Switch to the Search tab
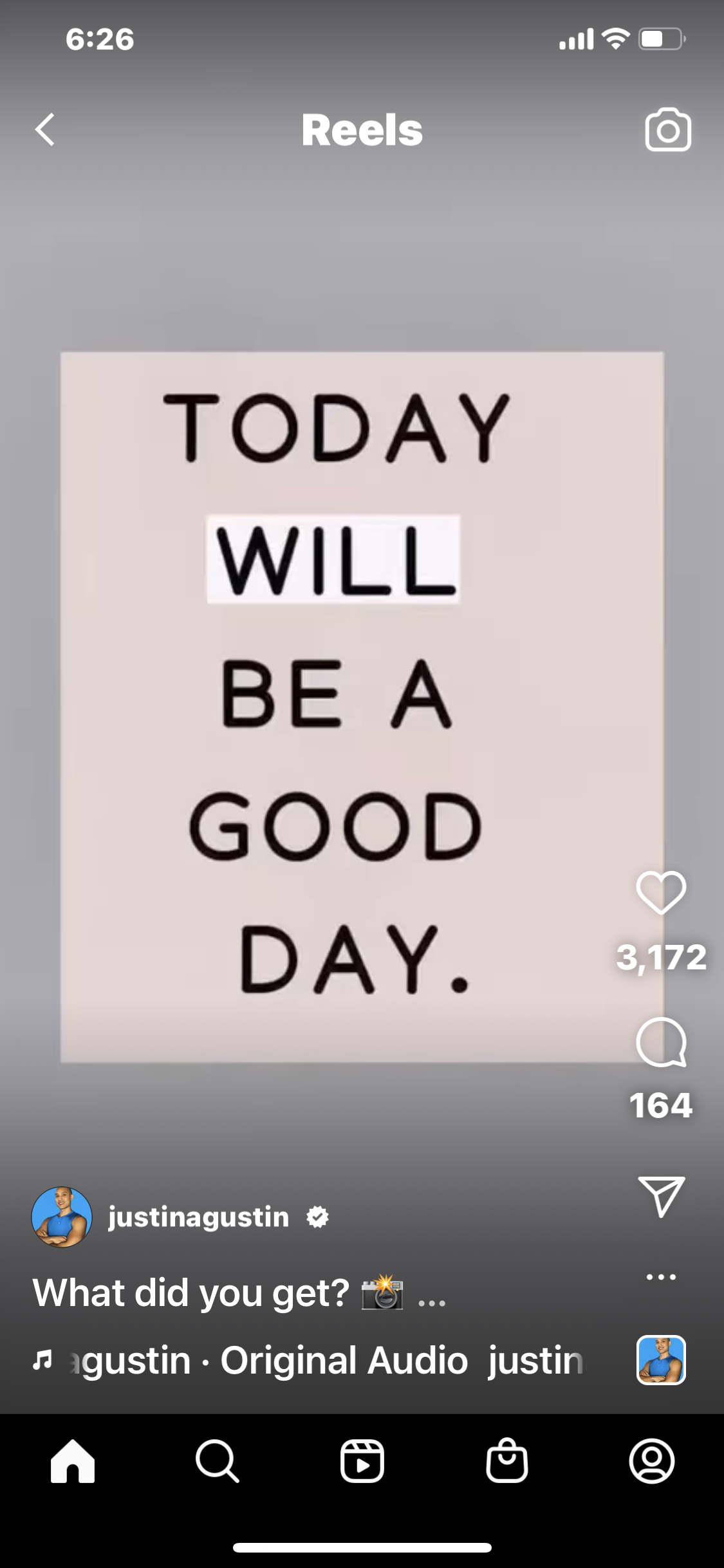Screen dimensions: 724x1568 pos(218,1461)
